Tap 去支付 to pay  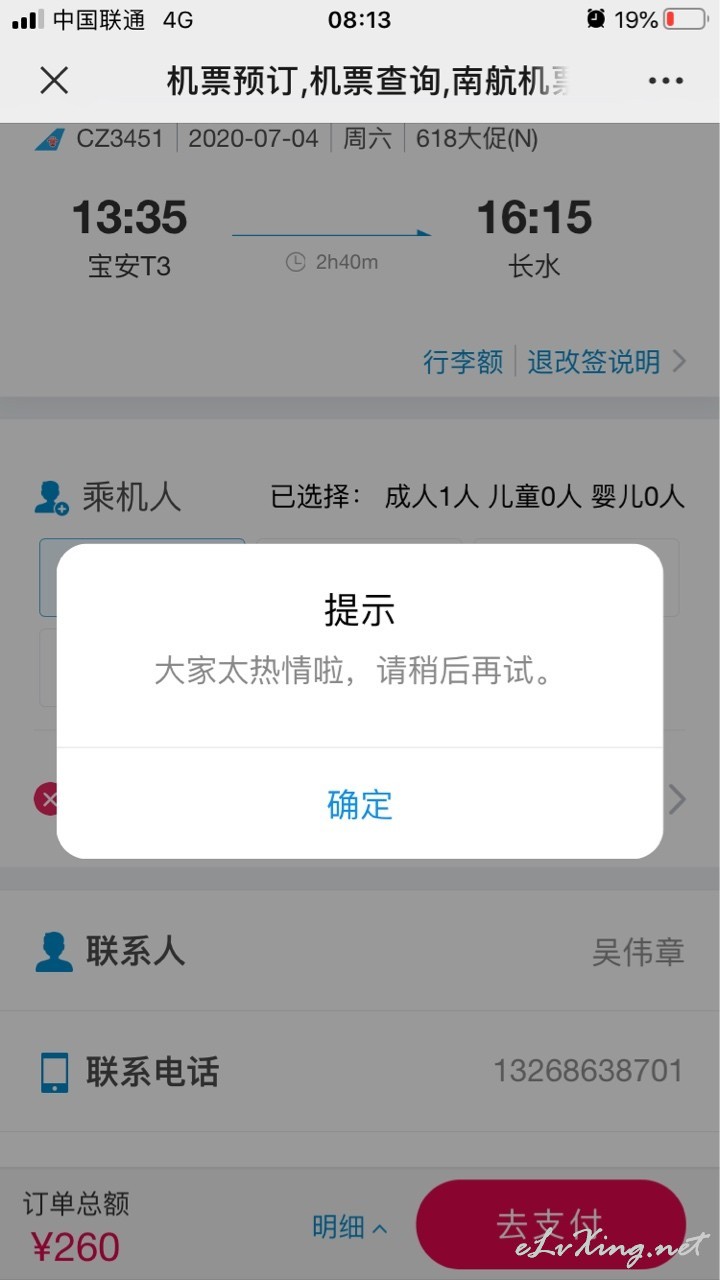click(x=551, y=1224)
